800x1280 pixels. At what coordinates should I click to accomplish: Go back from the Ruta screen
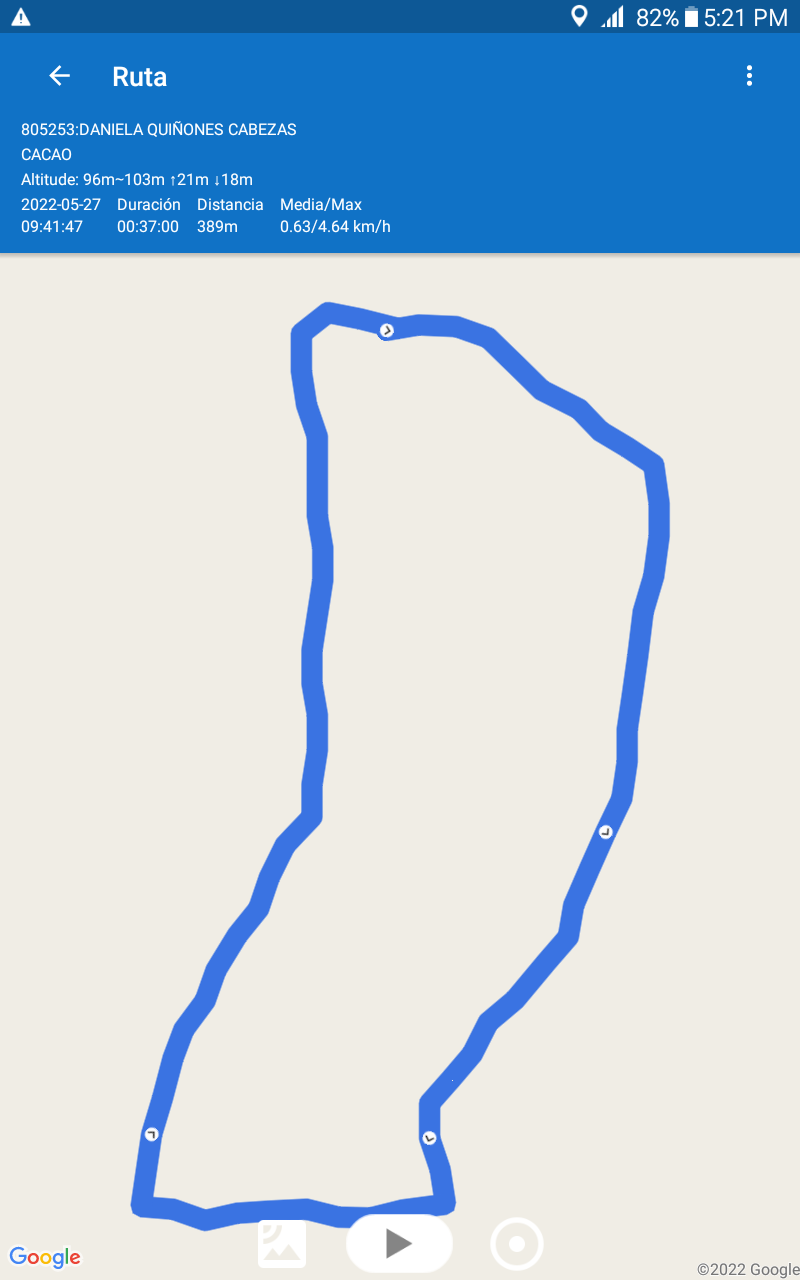pyautogui.click(x=59, y=76)
